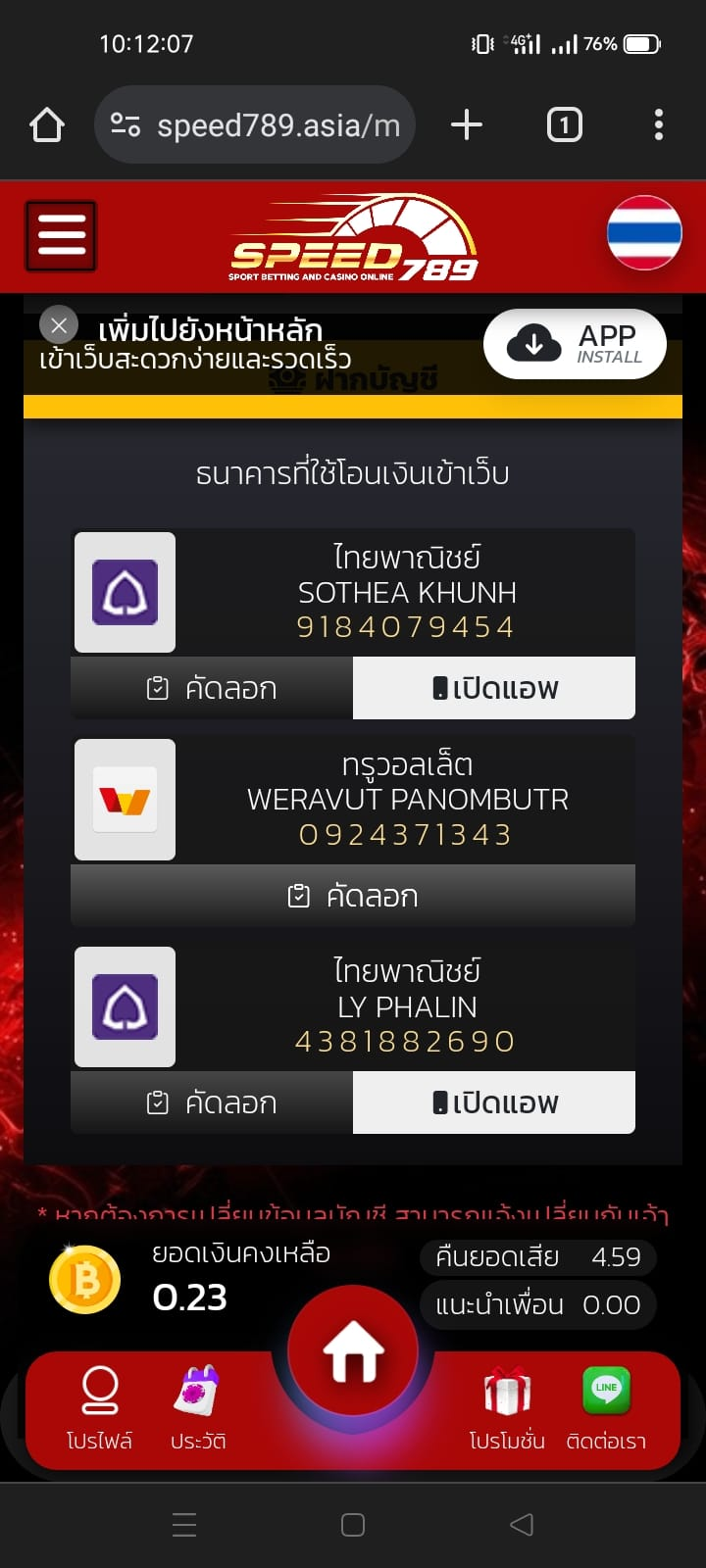The height and width of the screenshot is (1568, 706).
Task: Open the browser tab switcher
Action: click(x=564, y=124)
